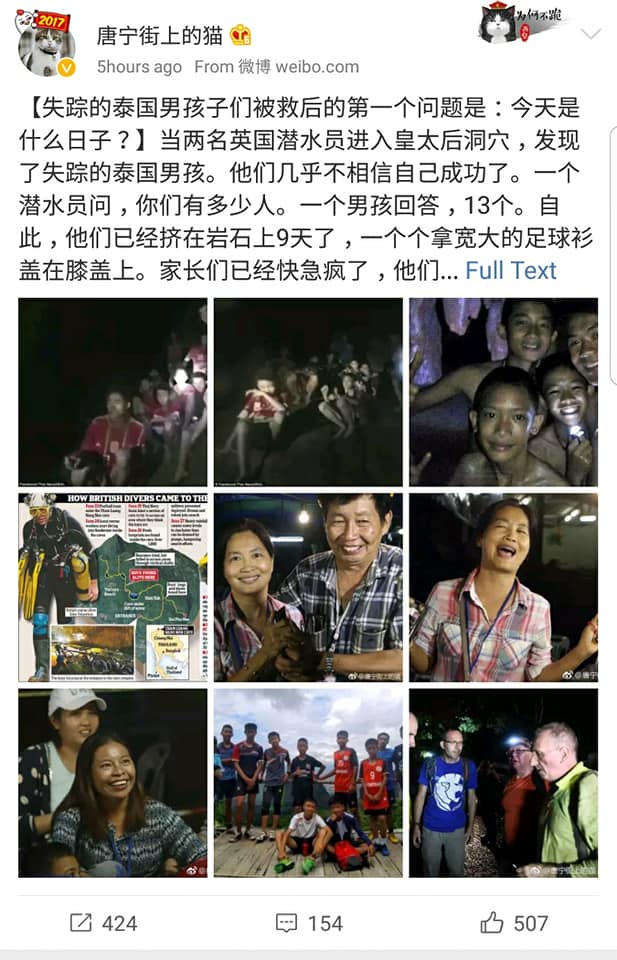
Task: View close-up photo of smiling boys with flashlight
Action: pyautogui.click(x=503, y=392)
